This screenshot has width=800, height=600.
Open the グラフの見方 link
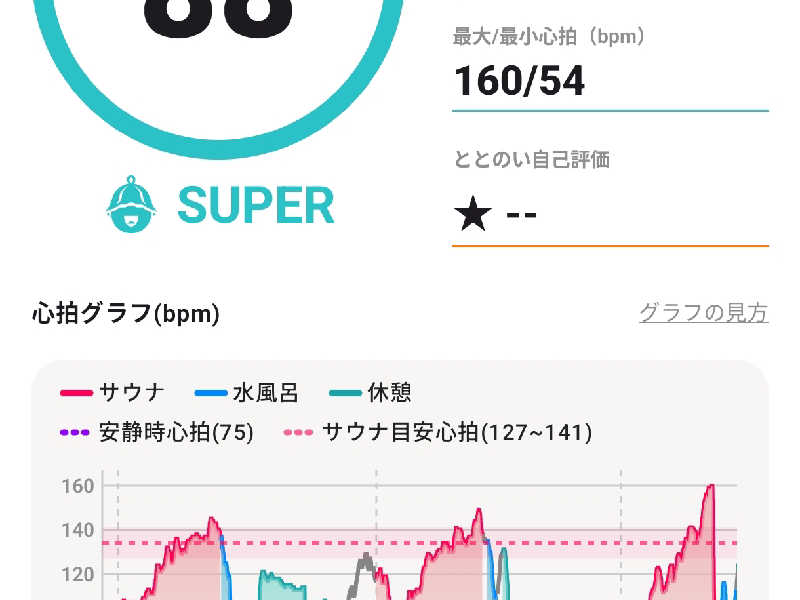pos(703,313)
